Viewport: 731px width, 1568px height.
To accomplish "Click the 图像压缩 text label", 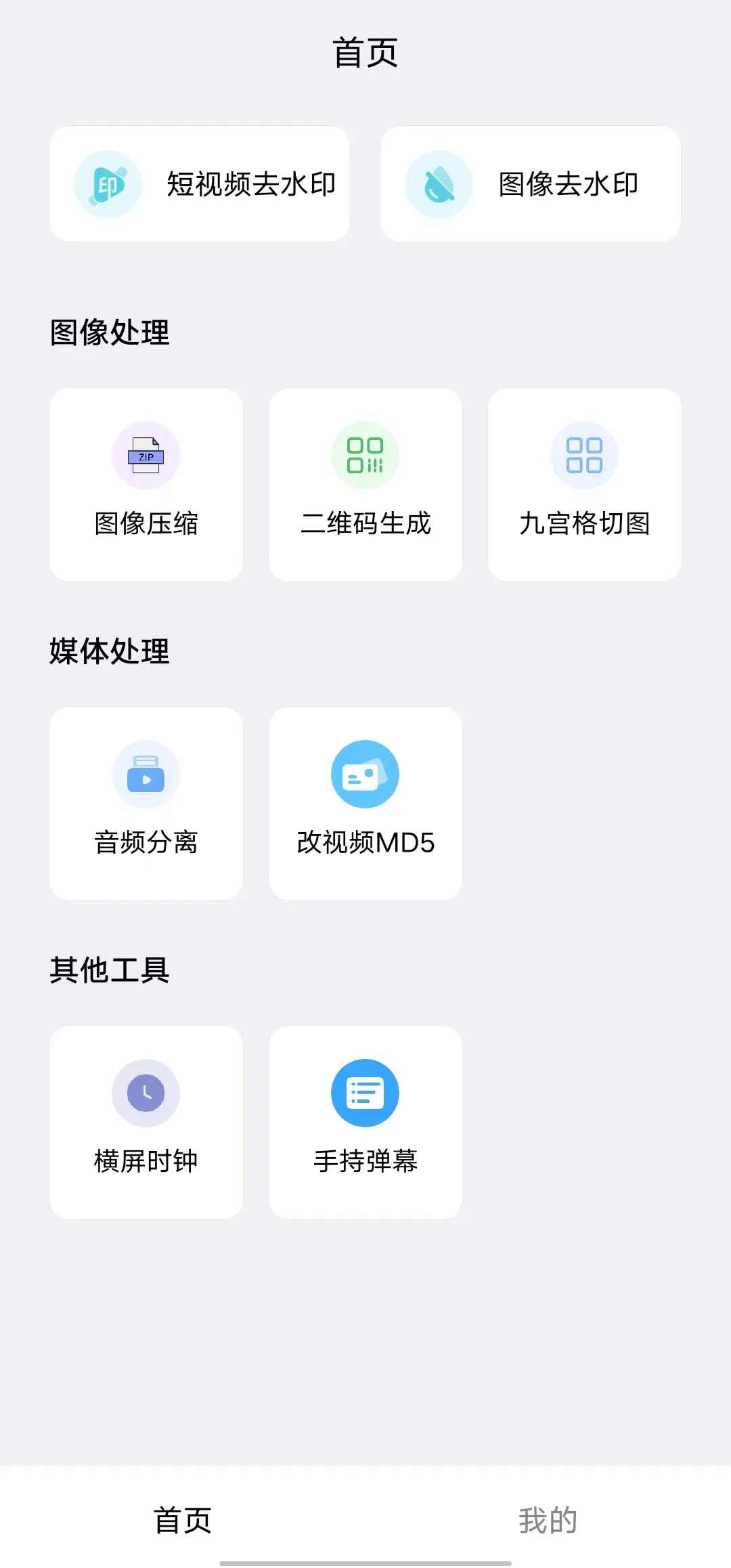I will pyautogui.click(x=146, y=523).
